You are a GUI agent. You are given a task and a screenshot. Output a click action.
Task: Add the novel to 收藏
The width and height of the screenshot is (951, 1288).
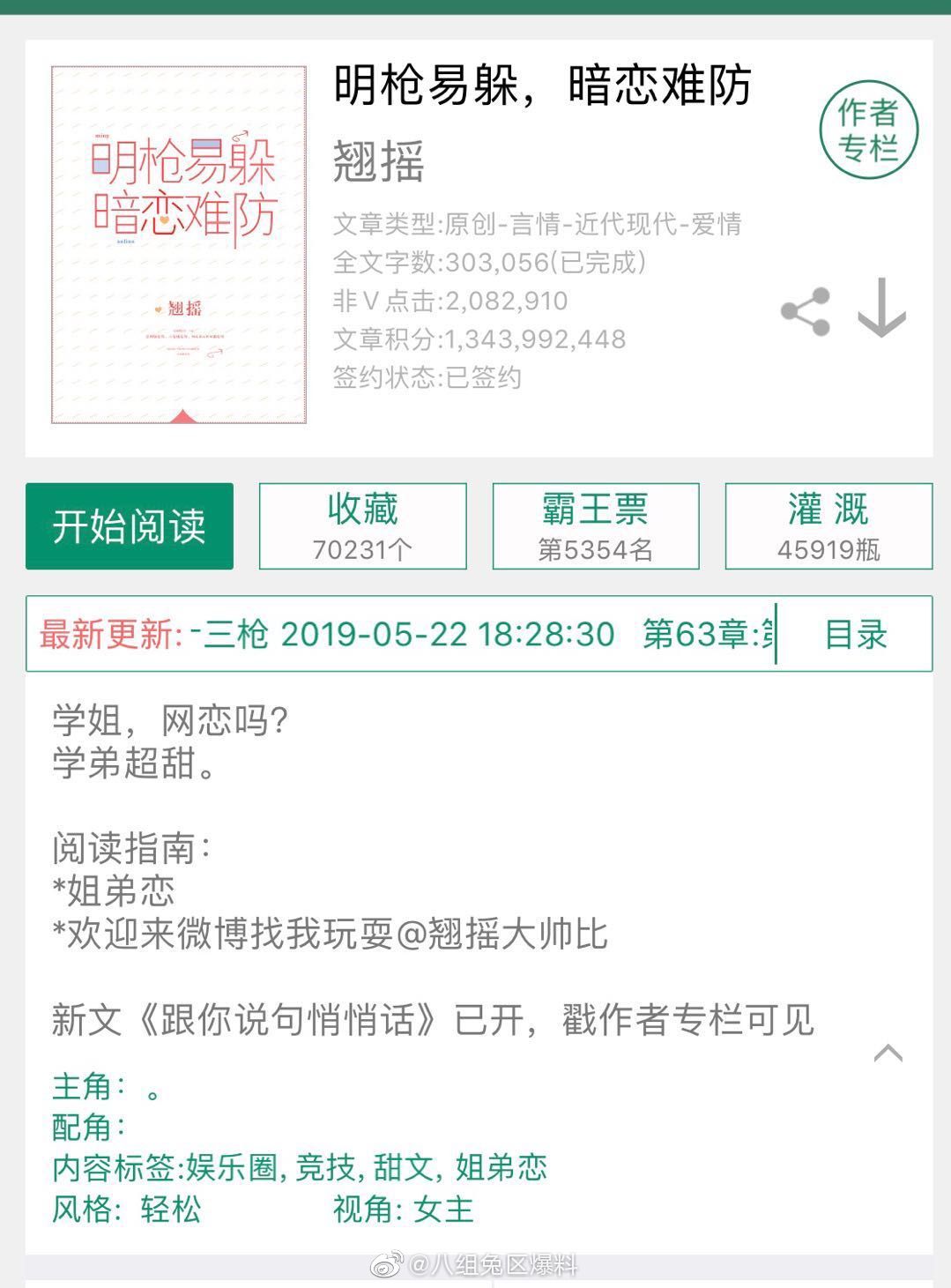362,526
